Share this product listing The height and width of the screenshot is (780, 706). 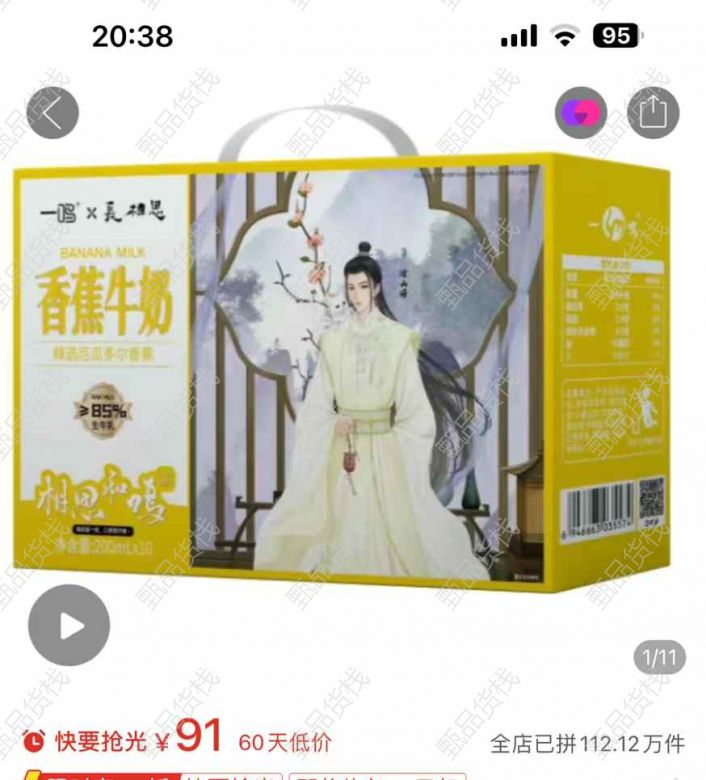click(x=652, y=112)
